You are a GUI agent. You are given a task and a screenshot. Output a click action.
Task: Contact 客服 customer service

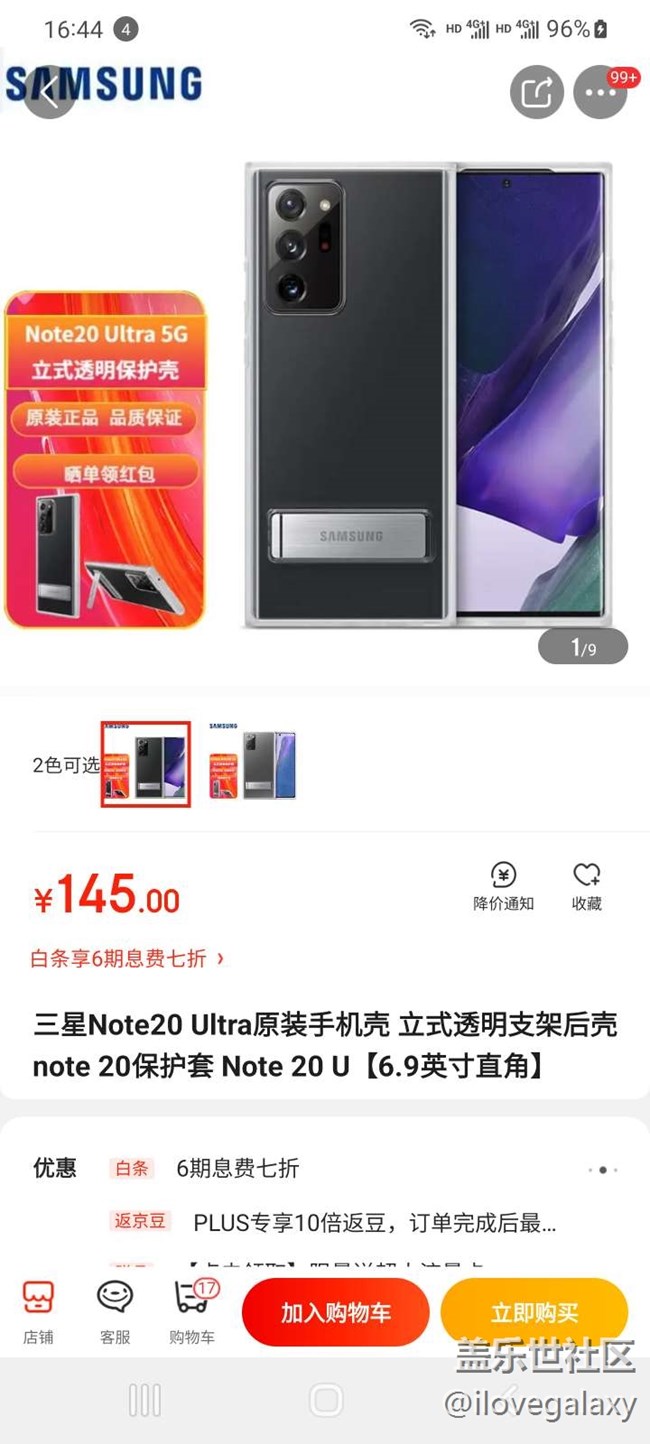[115, 1312]
